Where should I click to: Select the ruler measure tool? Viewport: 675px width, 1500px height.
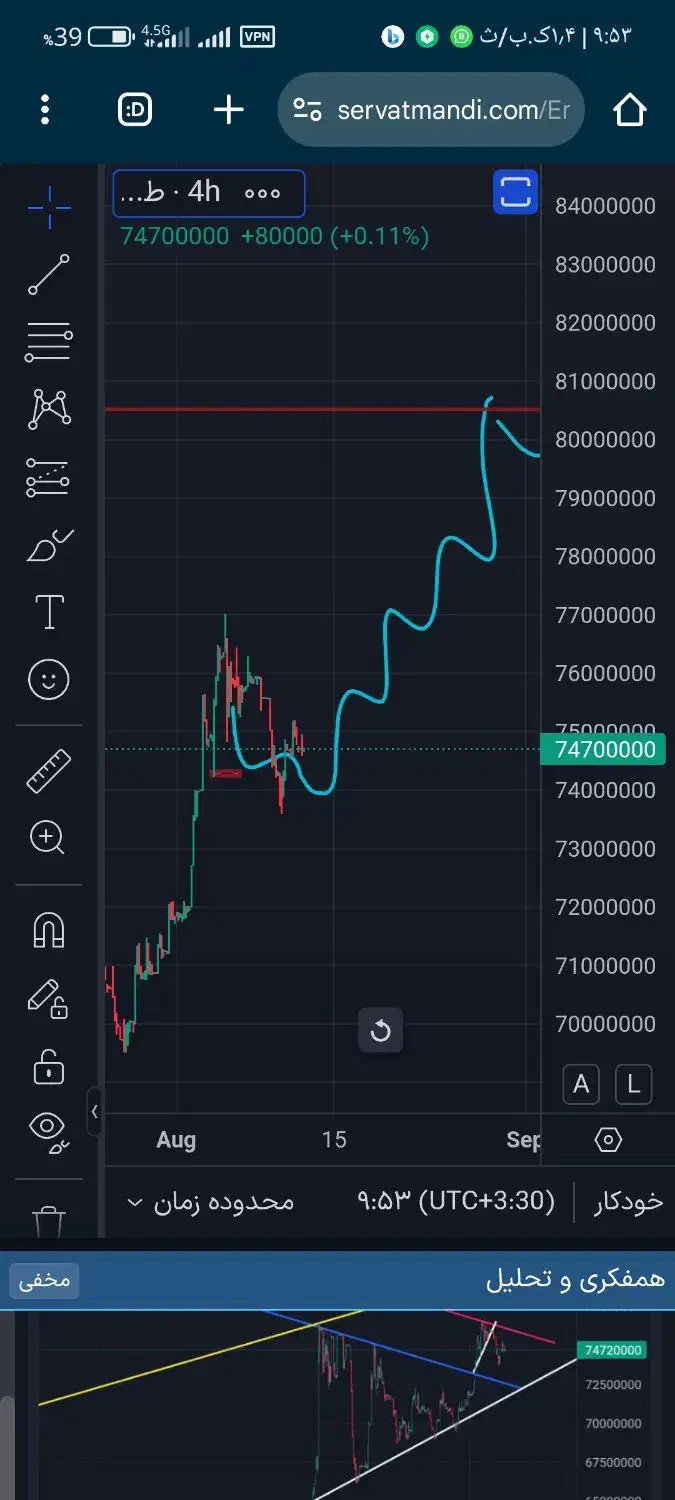pos(49,771)
